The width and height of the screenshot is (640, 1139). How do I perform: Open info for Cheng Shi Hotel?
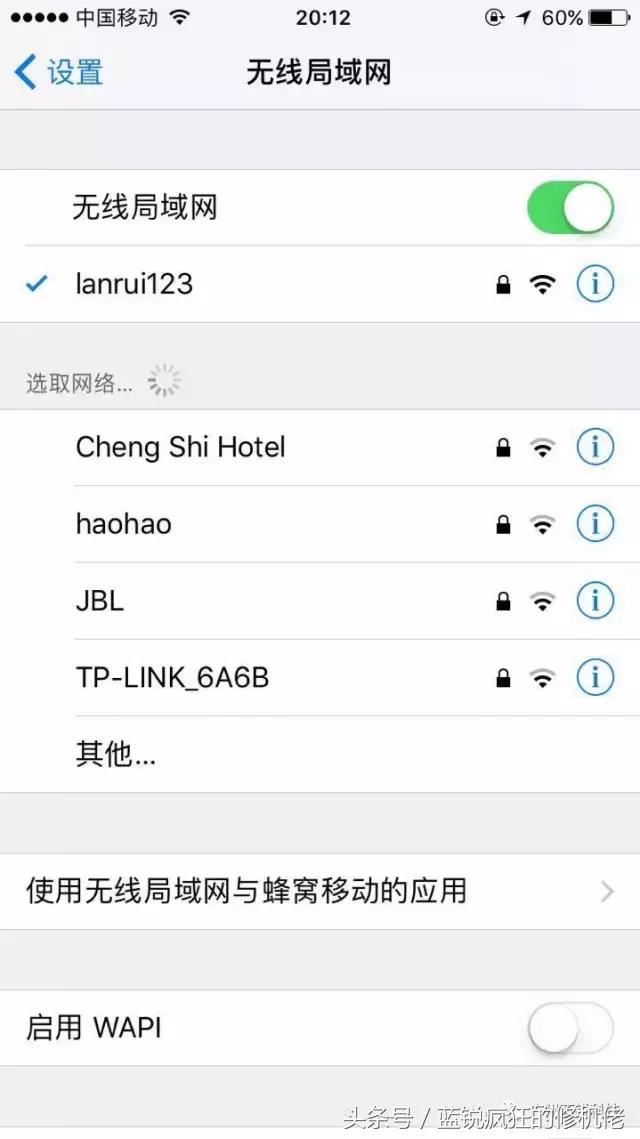tap(595, 447)
